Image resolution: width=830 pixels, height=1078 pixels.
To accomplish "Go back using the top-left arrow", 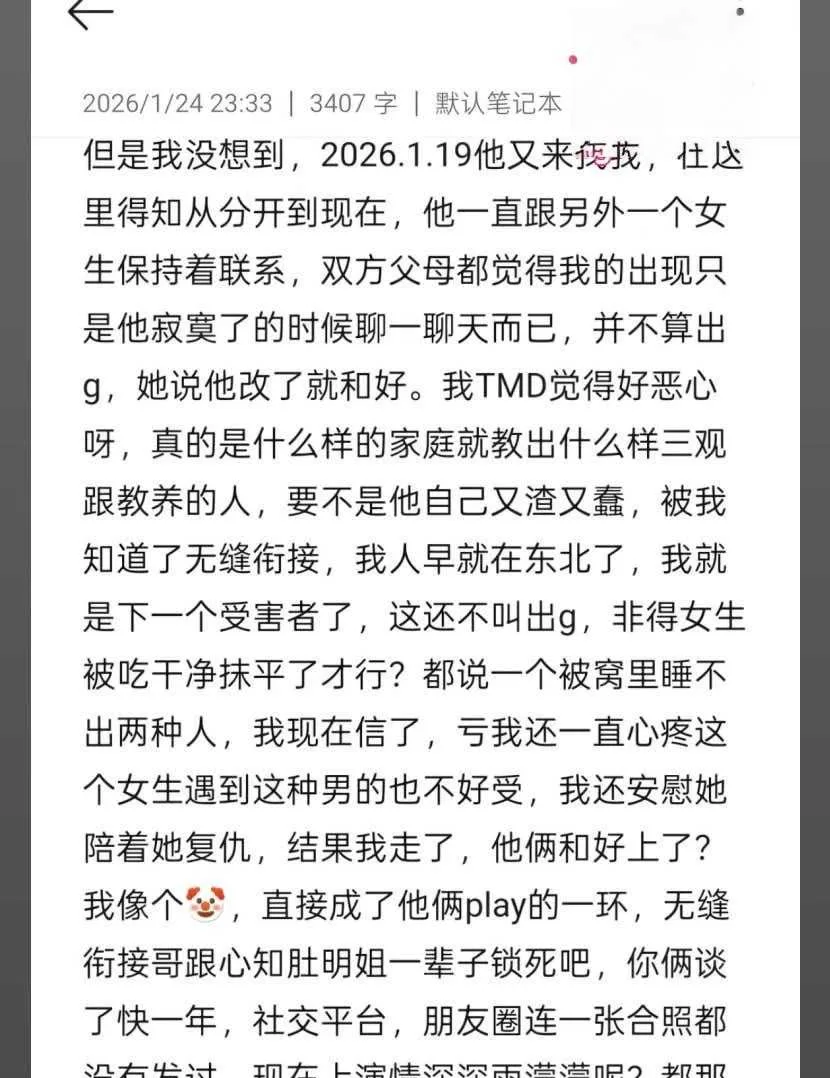I will pos(90,13).
